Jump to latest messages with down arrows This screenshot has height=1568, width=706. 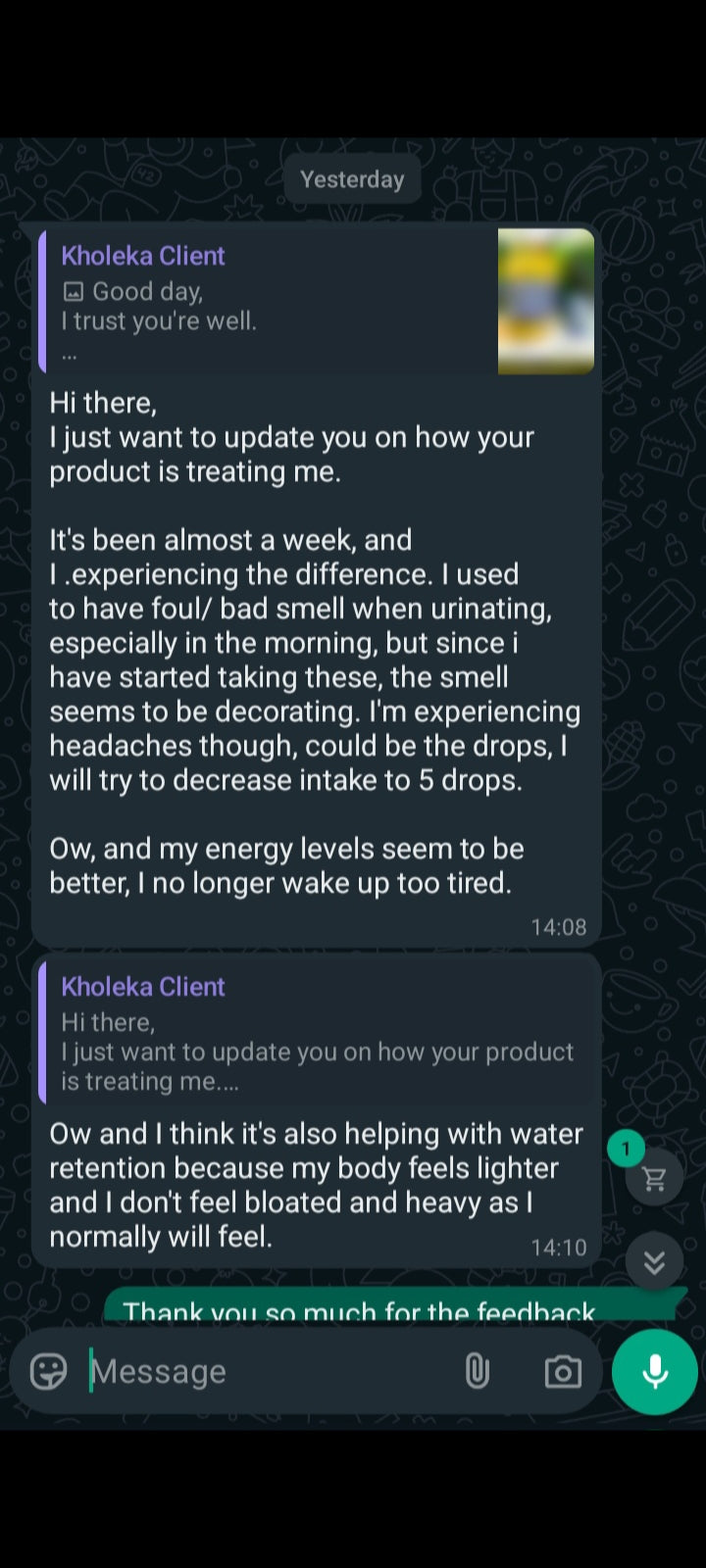point(654,1261)
